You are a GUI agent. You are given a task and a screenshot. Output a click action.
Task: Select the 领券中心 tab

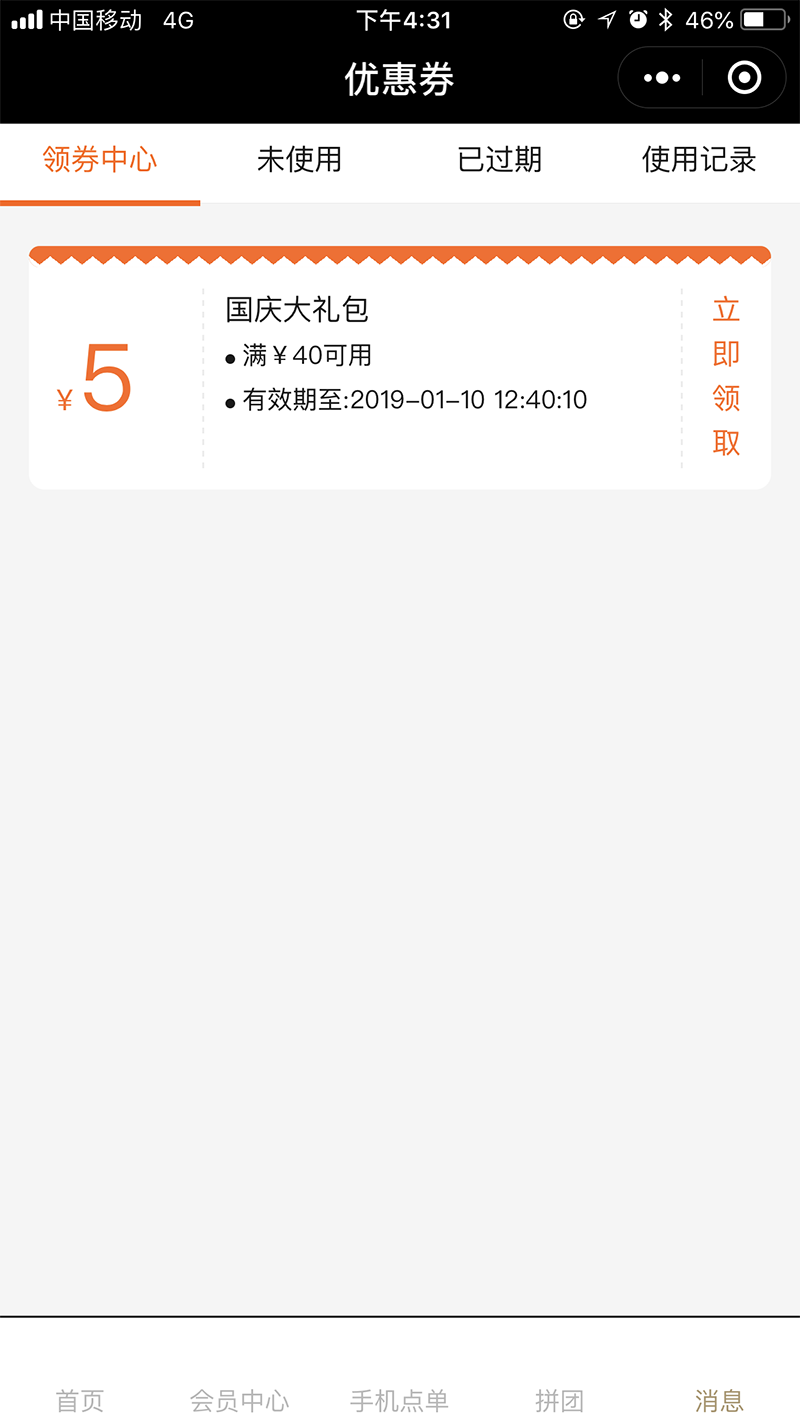coord(100,160)
